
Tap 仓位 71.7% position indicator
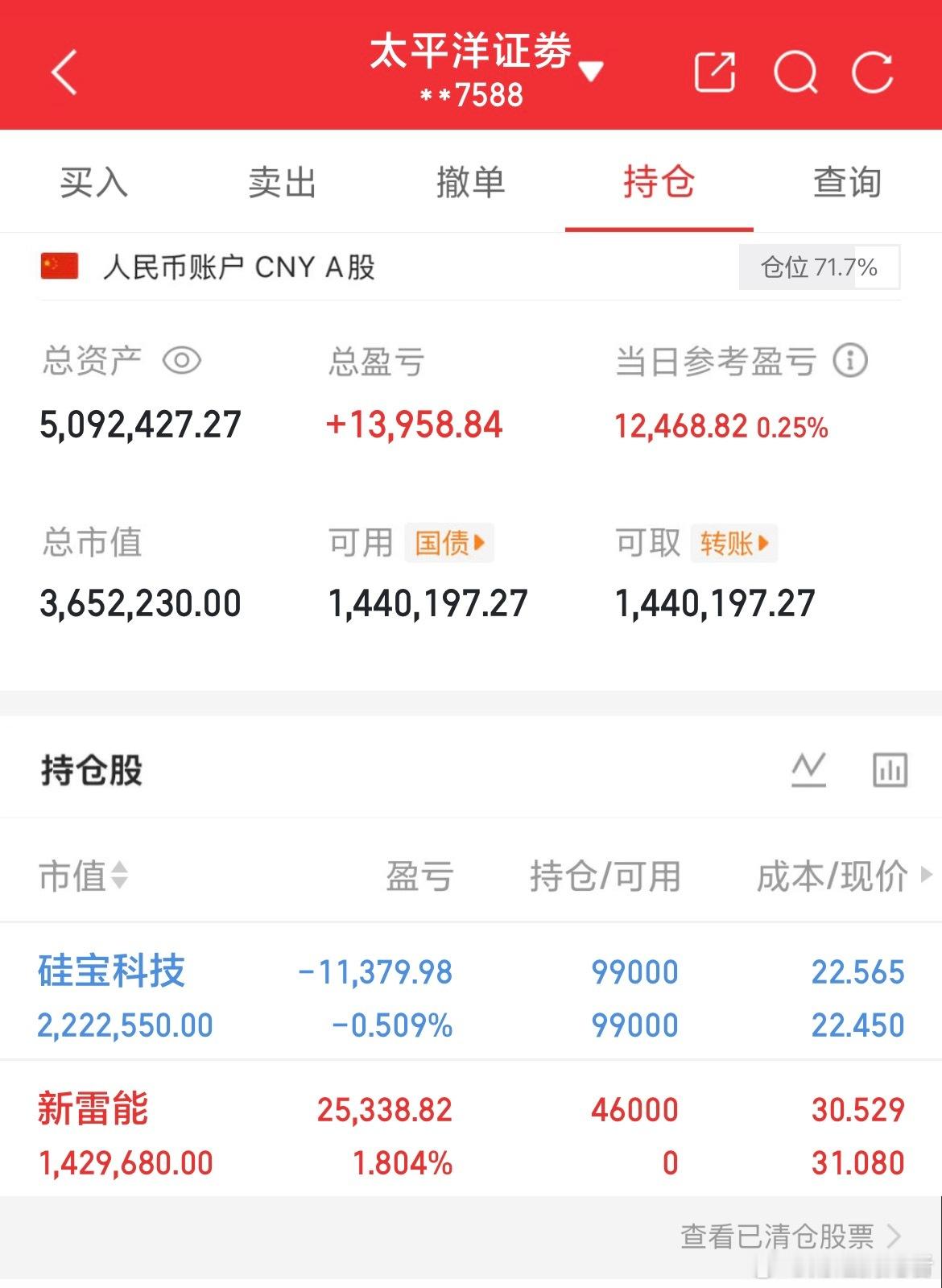coord(818,266)
